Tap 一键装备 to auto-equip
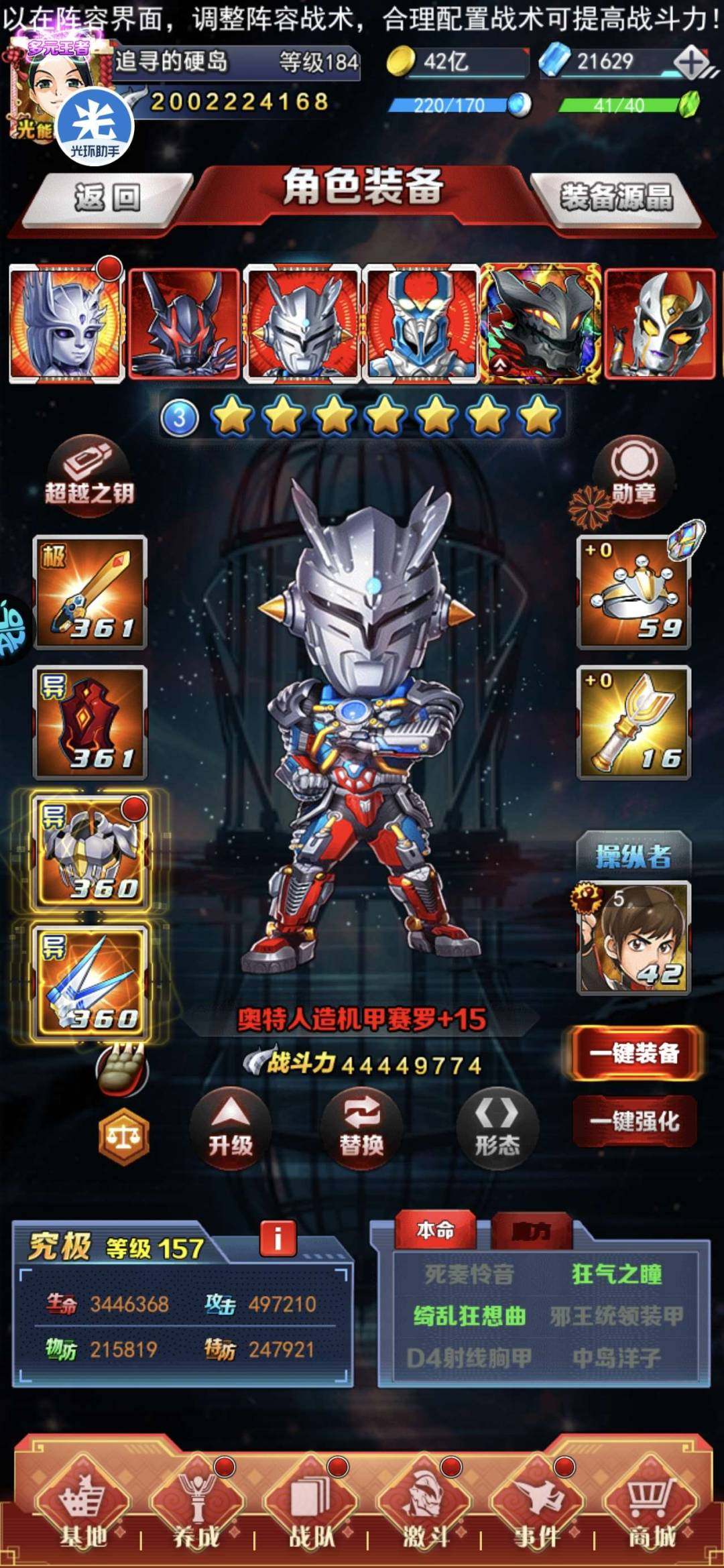724x1568 pixels. pyautogui.click(x=634, y=1053)
